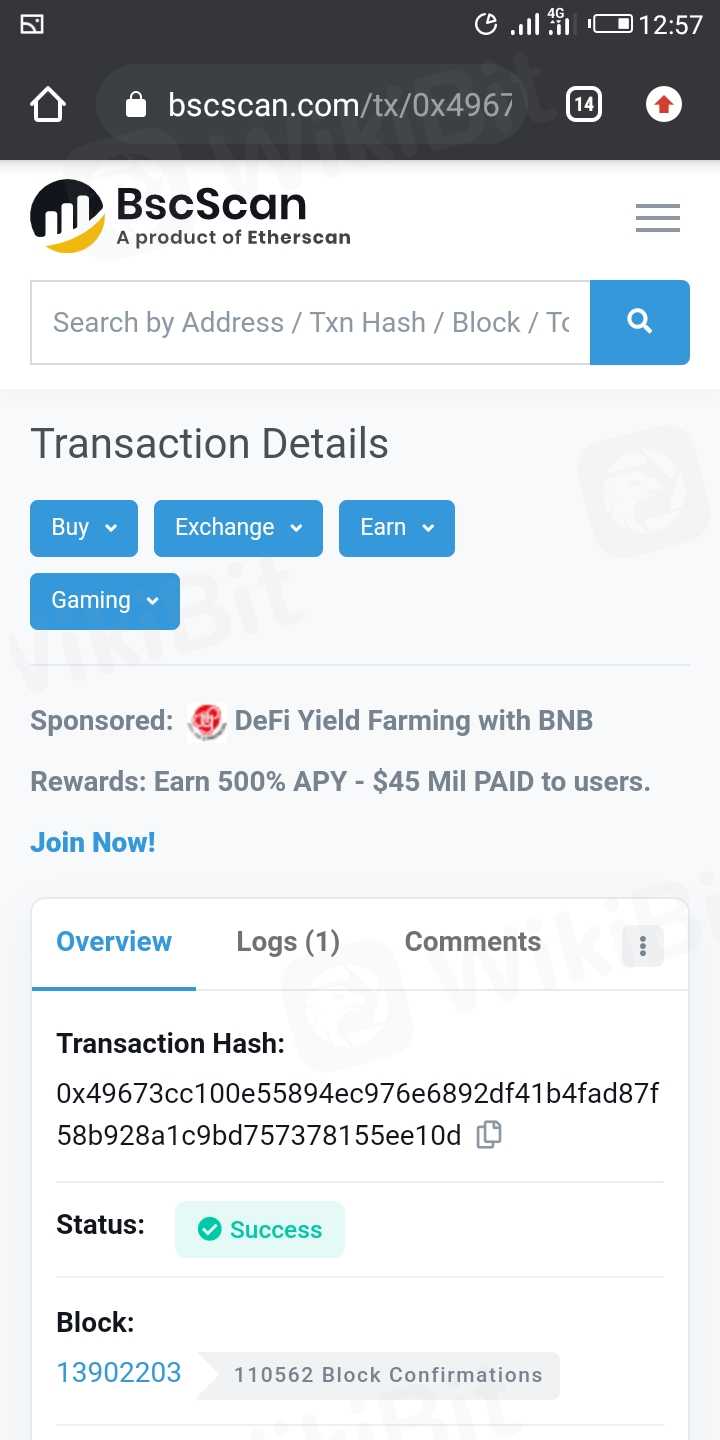Switch to the Logs (1) tab
This screenshot has width=720, height=1440.
pos(288,942)
